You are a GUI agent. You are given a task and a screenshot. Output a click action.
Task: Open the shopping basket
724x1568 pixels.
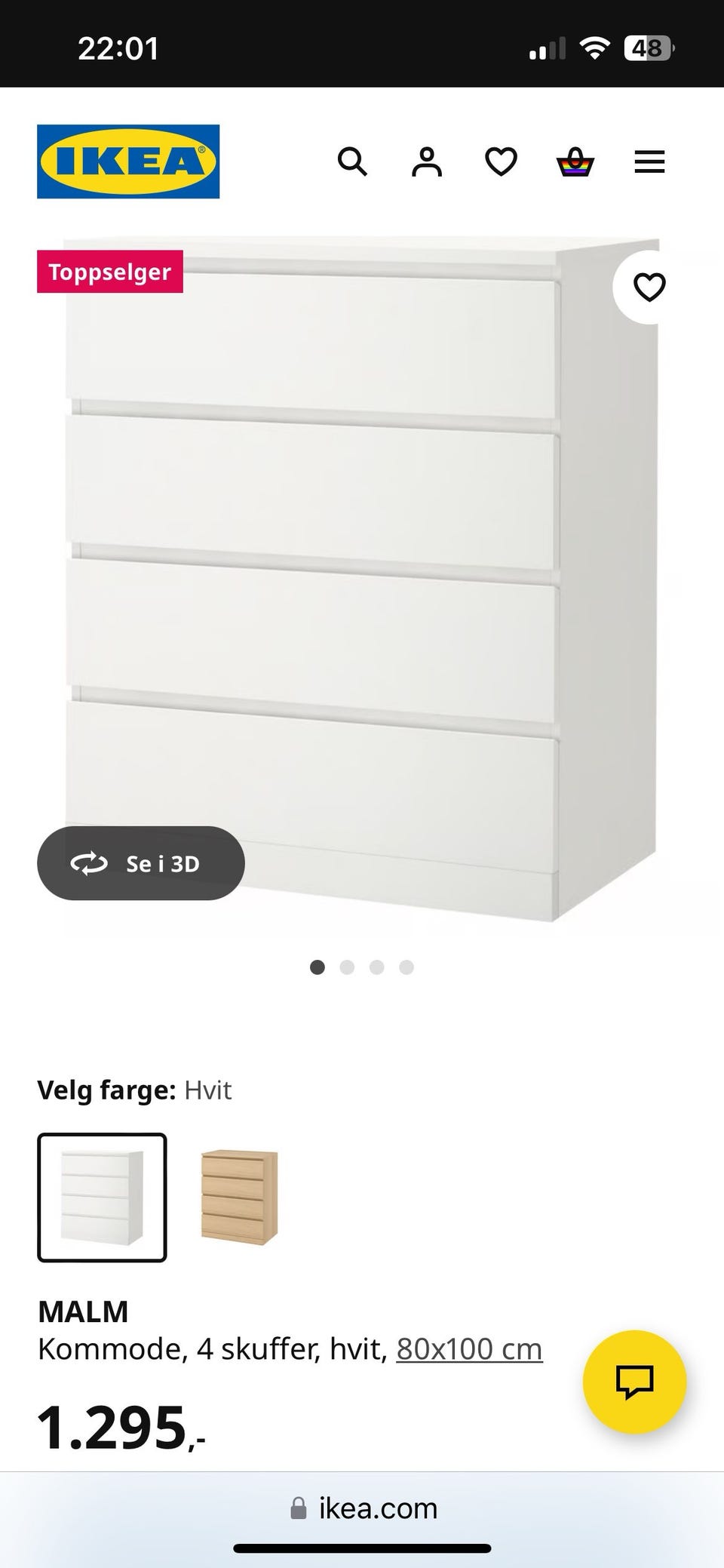pyautogui.click(x=575, y=161)
